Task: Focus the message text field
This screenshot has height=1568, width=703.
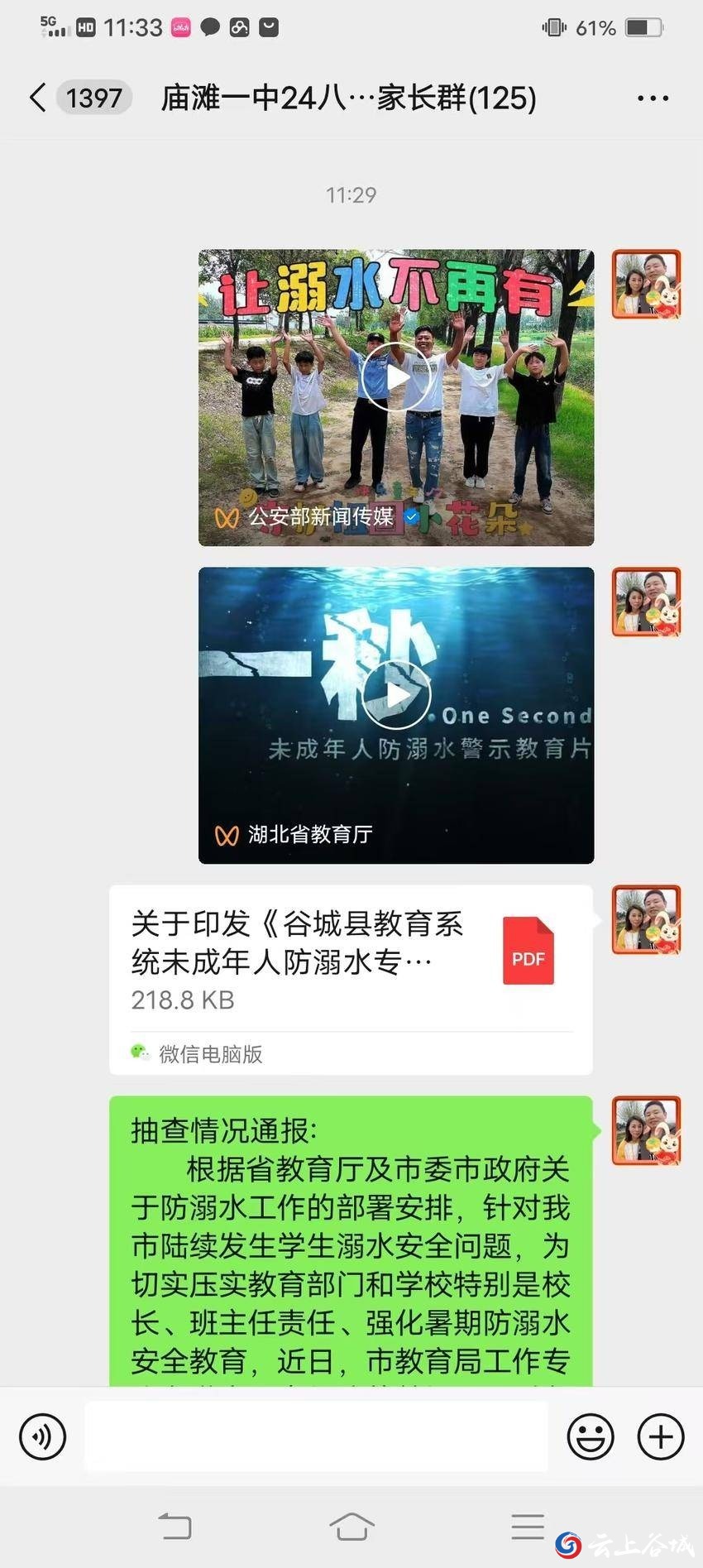Action: [316, 1436]
